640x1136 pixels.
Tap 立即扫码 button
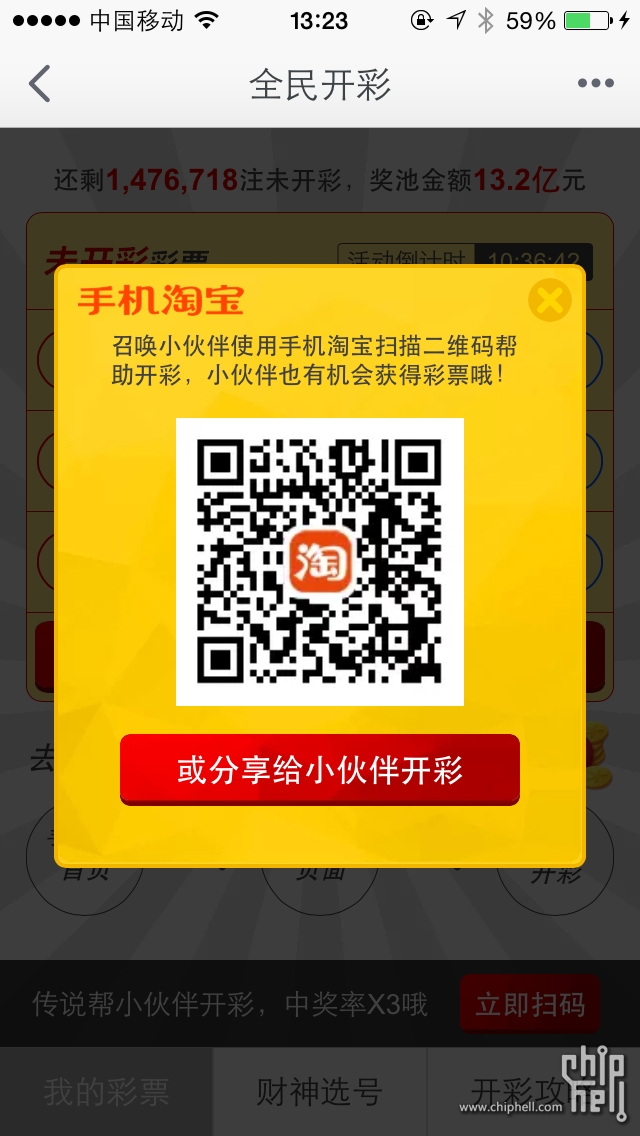pos(529,1003)
